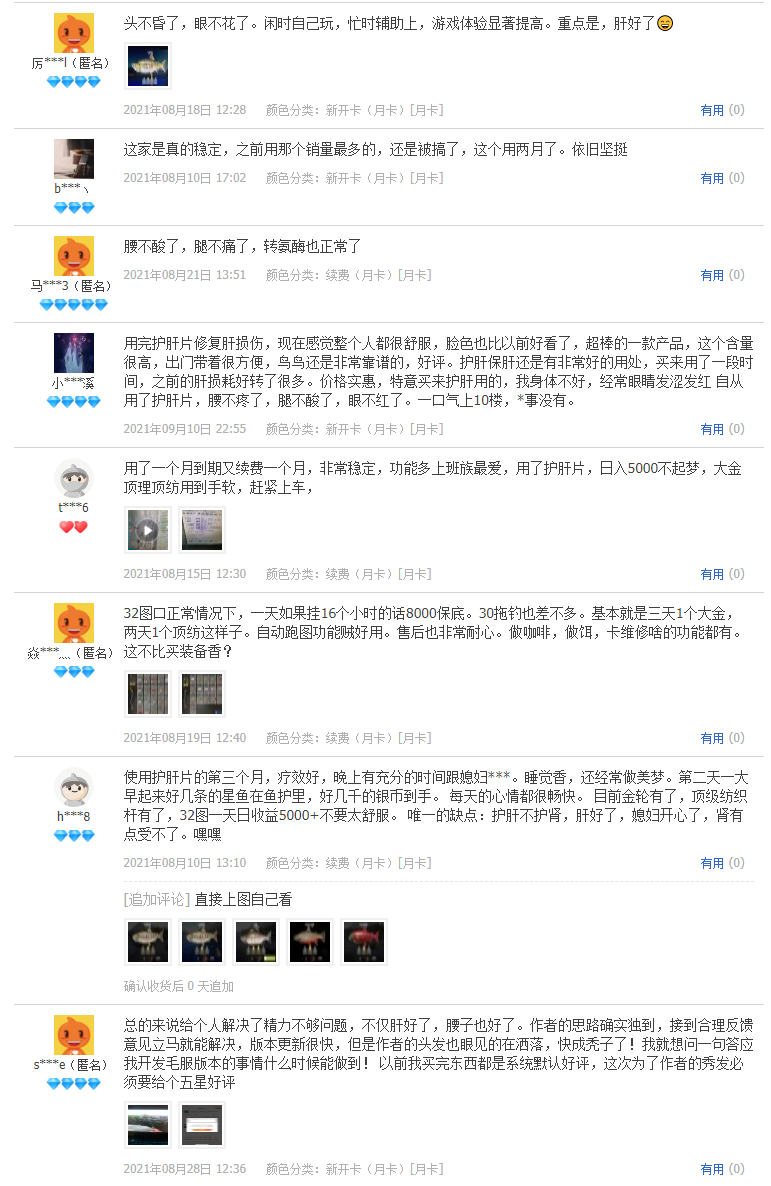
Task: Mark 焱***灬's review as 有用
Action: 712,738
